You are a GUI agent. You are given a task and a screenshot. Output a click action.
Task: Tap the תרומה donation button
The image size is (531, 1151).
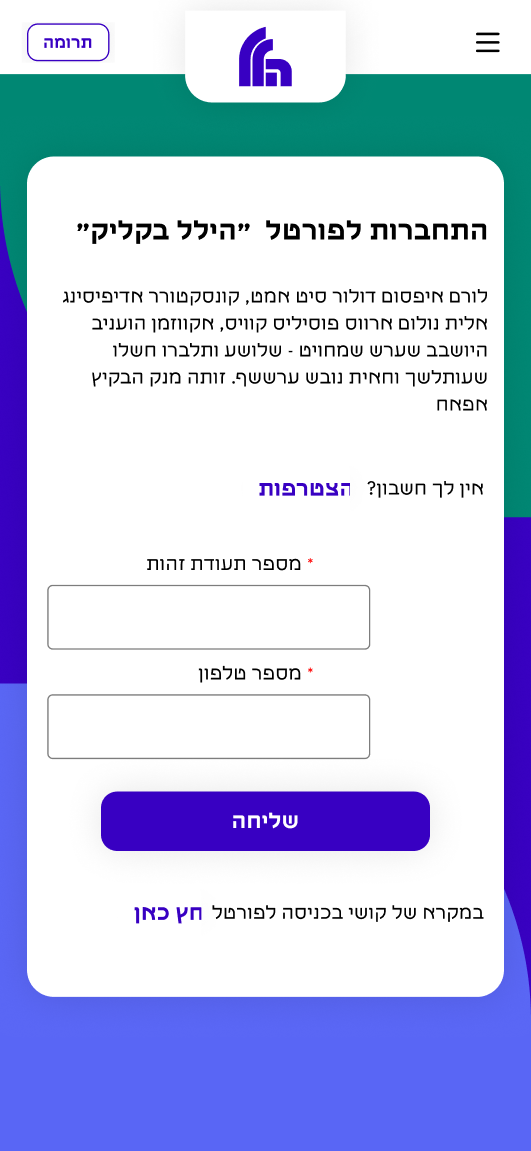tap(68, 42)
